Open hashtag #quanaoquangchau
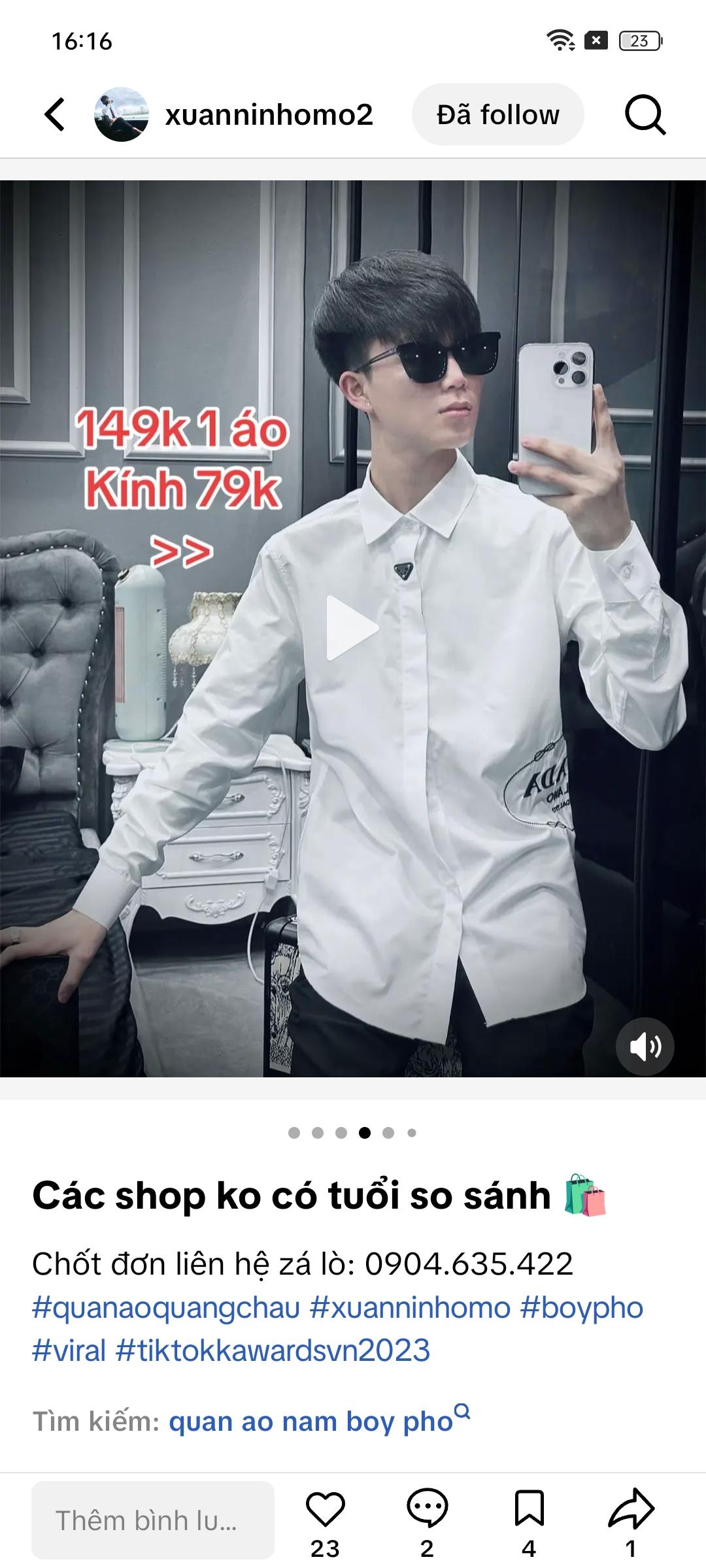 (x=166, y=1309)
